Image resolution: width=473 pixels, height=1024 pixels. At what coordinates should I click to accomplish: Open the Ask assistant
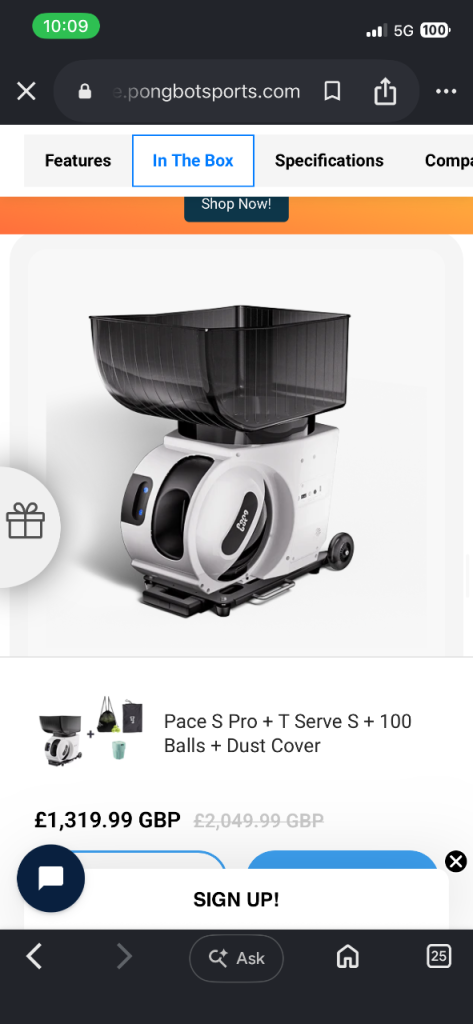coord(236,958)
